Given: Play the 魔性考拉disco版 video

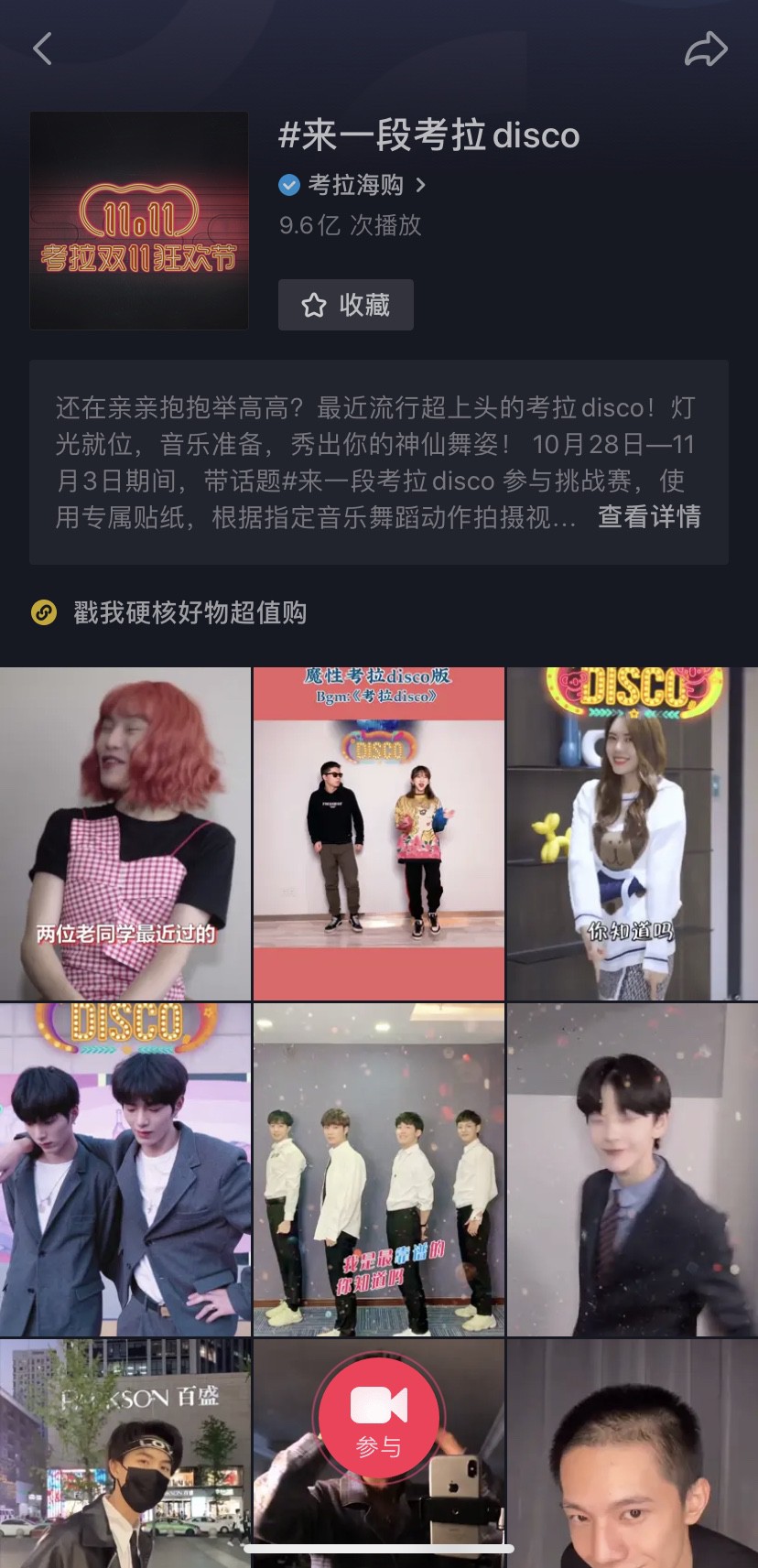Looking at the screenshot, I should [x=378, y=833].
